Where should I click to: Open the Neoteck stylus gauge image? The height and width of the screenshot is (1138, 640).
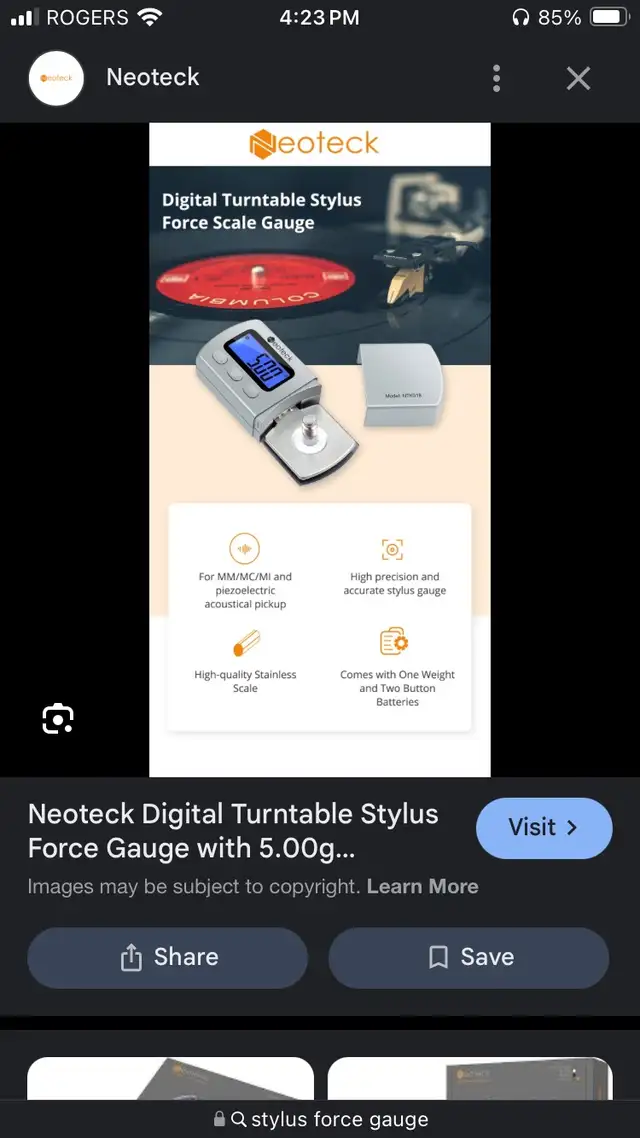point(319,449)
